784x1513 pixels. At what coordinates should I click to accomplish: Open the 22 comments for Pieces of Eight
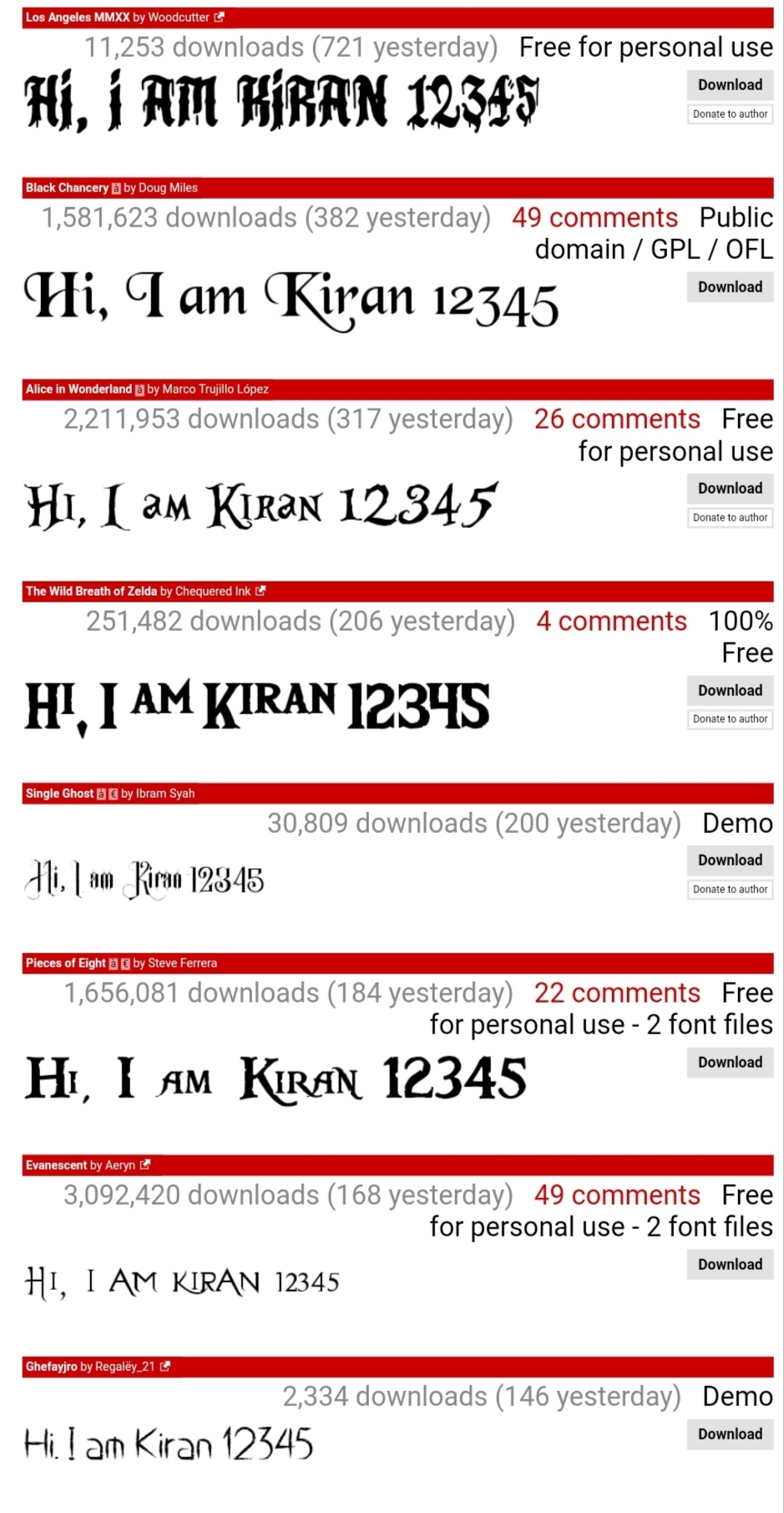click(617, 993)
